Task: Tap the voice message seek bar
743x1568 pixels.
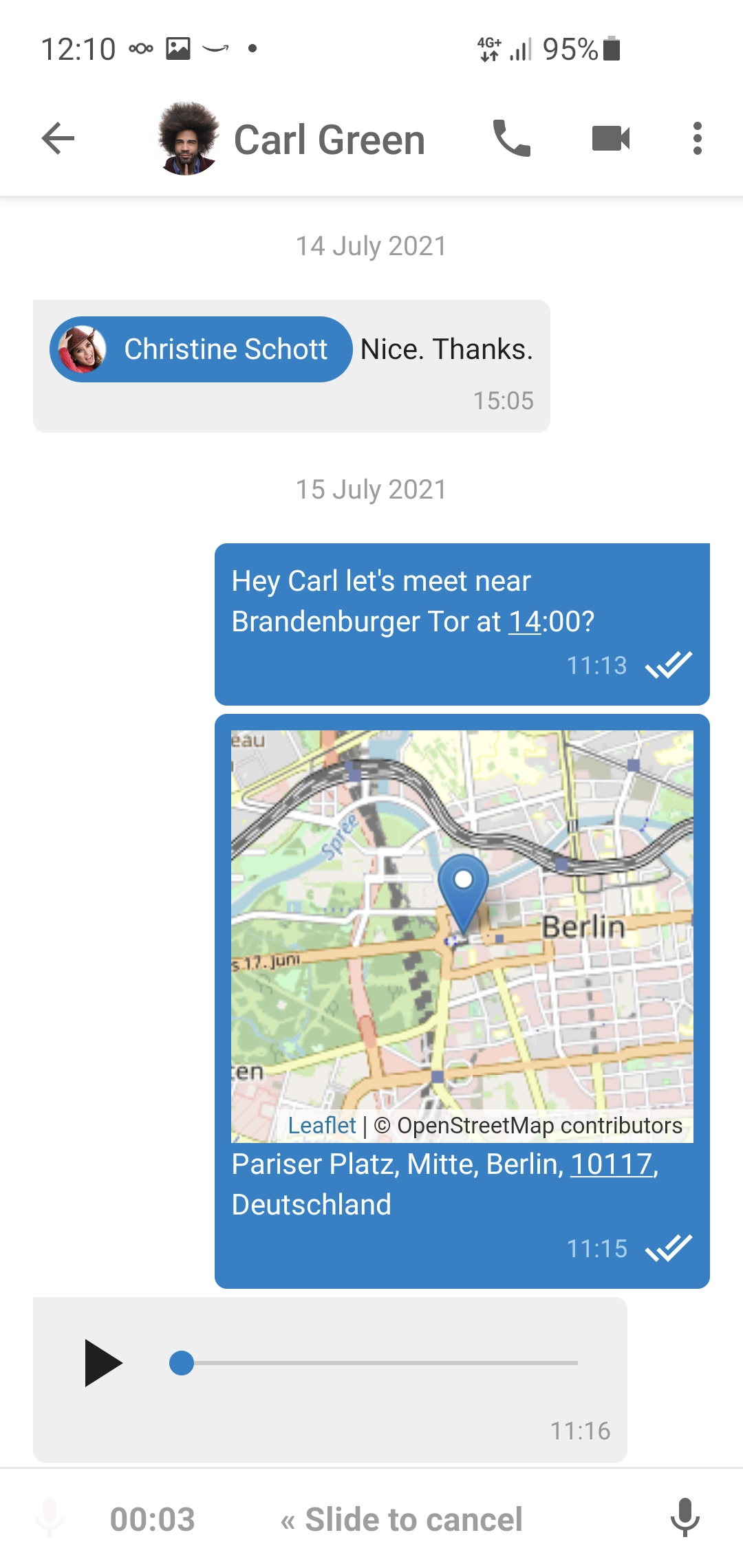Action: pos(374,1362)
